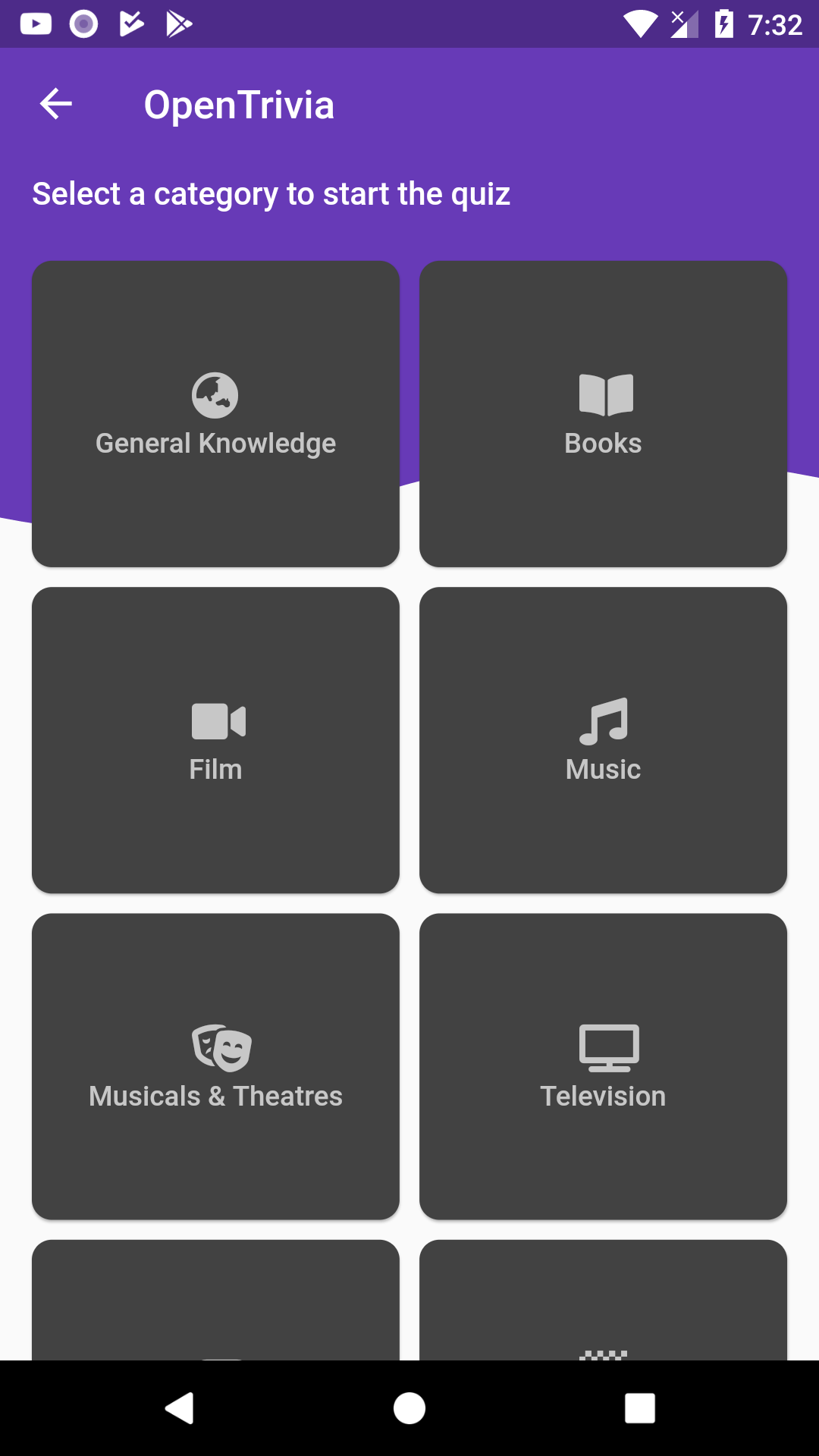The image size is (819, 1456).
Task: Choose the Music category
Action: (603, 740)
